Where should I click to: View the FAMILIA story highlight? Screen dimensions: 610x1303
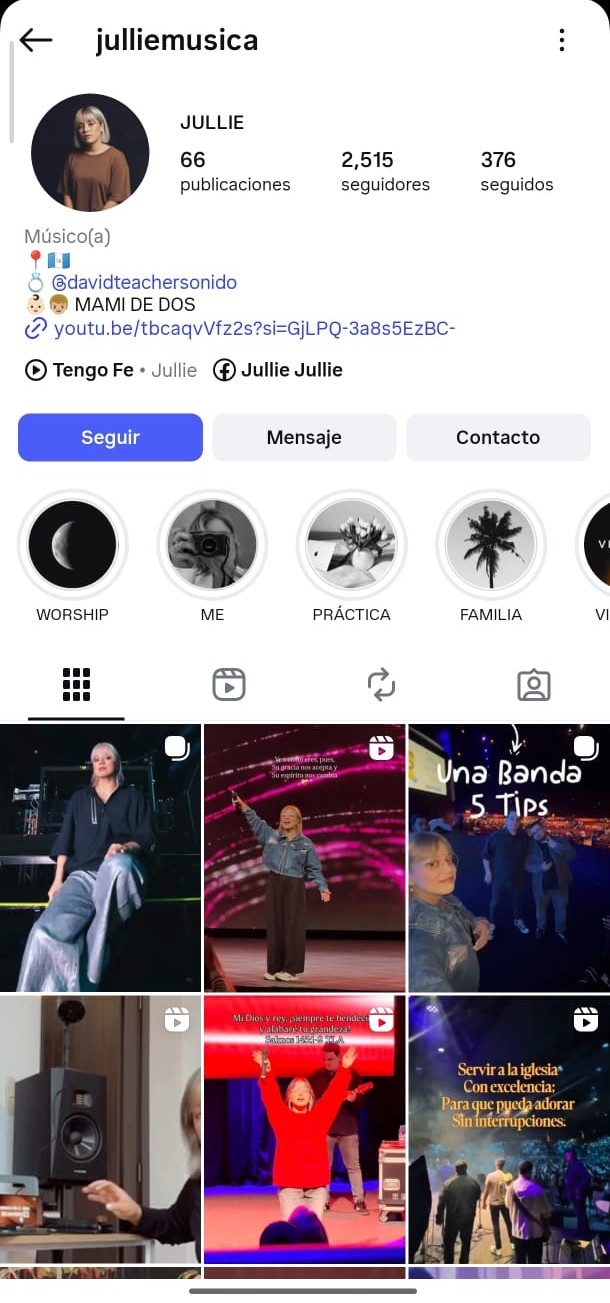coord(491,545)
